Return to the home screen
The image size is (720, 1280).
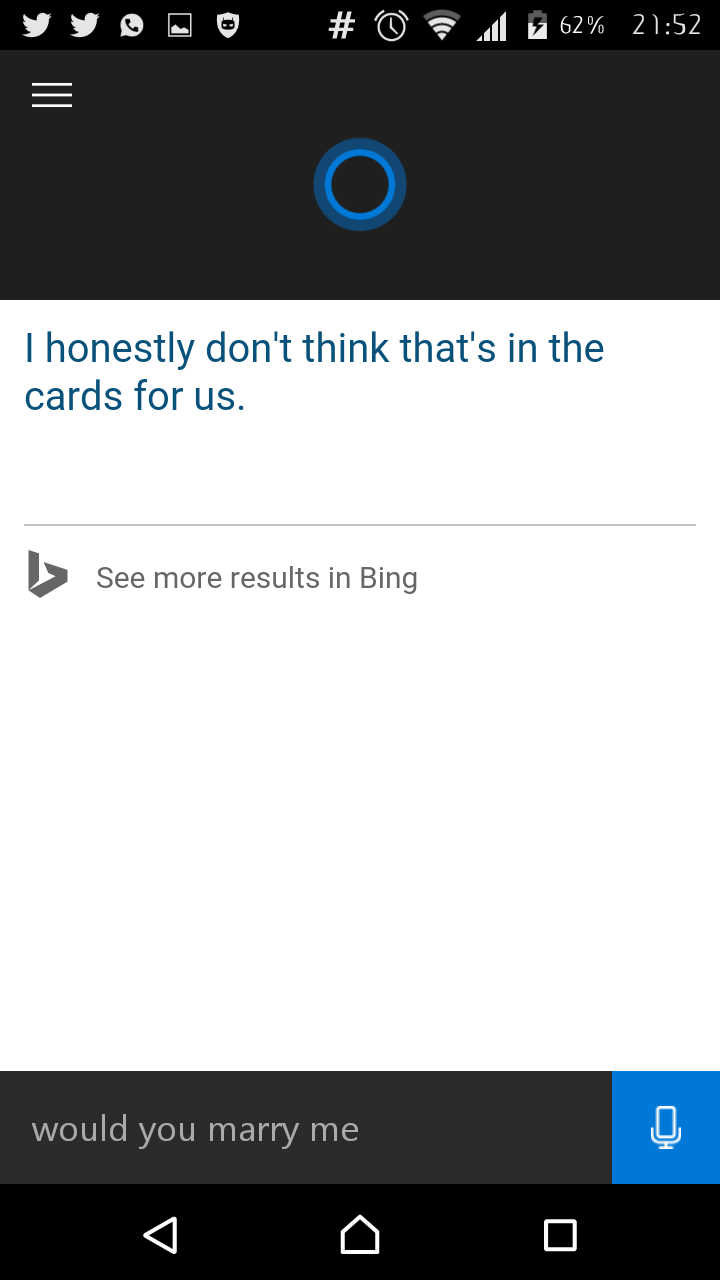click(x=360, y=1235)
